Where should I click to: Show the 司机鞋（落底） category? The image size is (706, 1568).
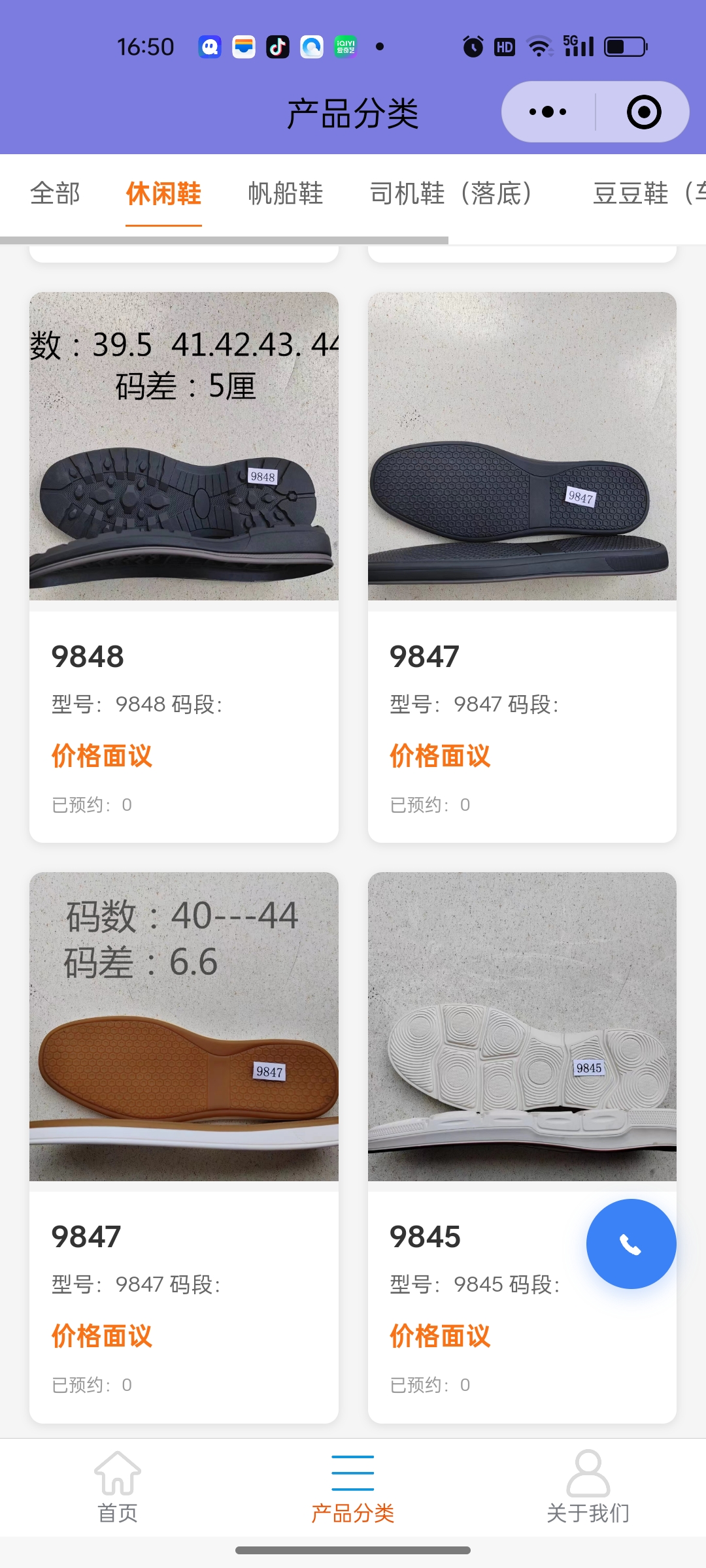pyautogui.click(x=451, y=193)
